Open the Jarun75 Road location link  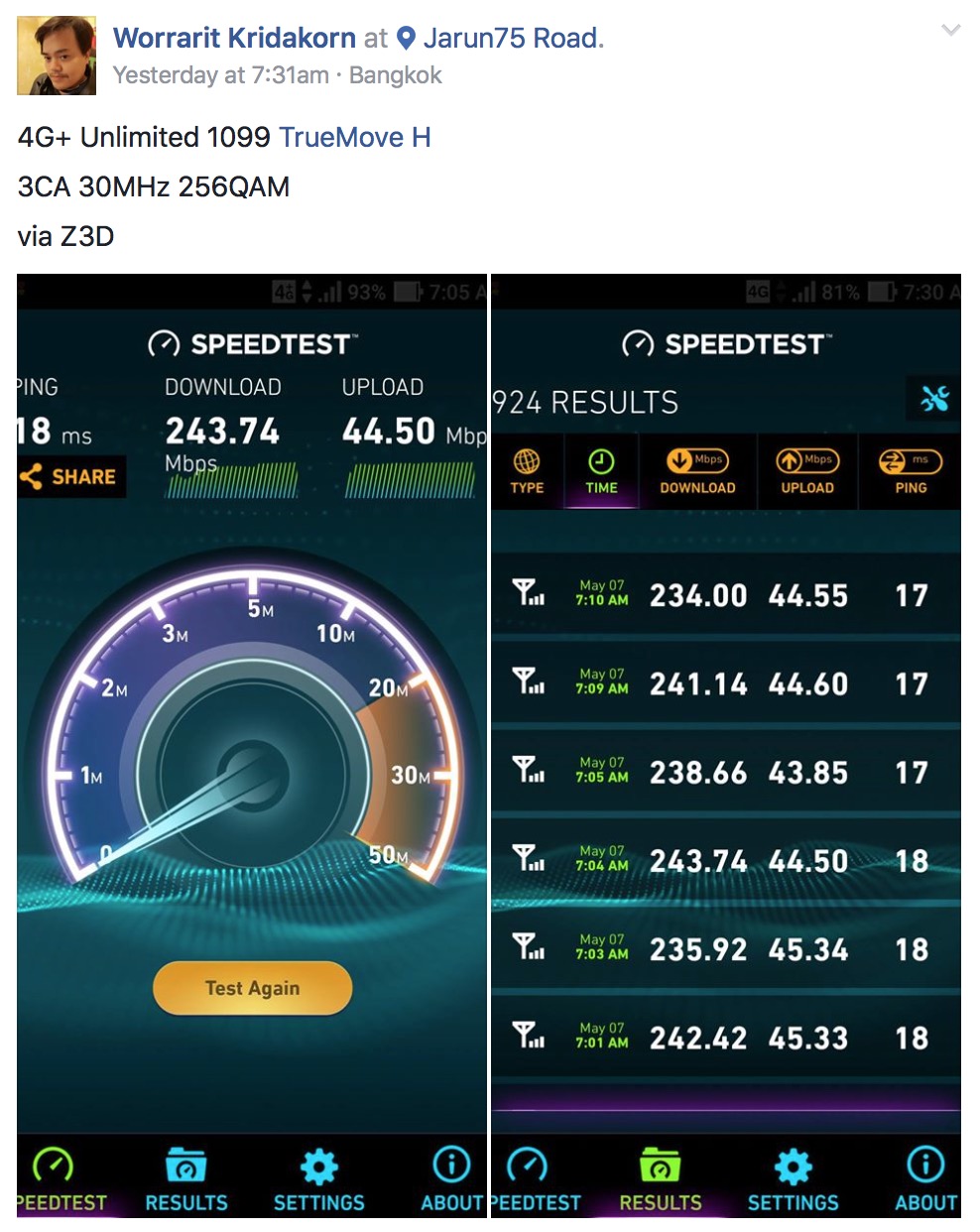511,39
